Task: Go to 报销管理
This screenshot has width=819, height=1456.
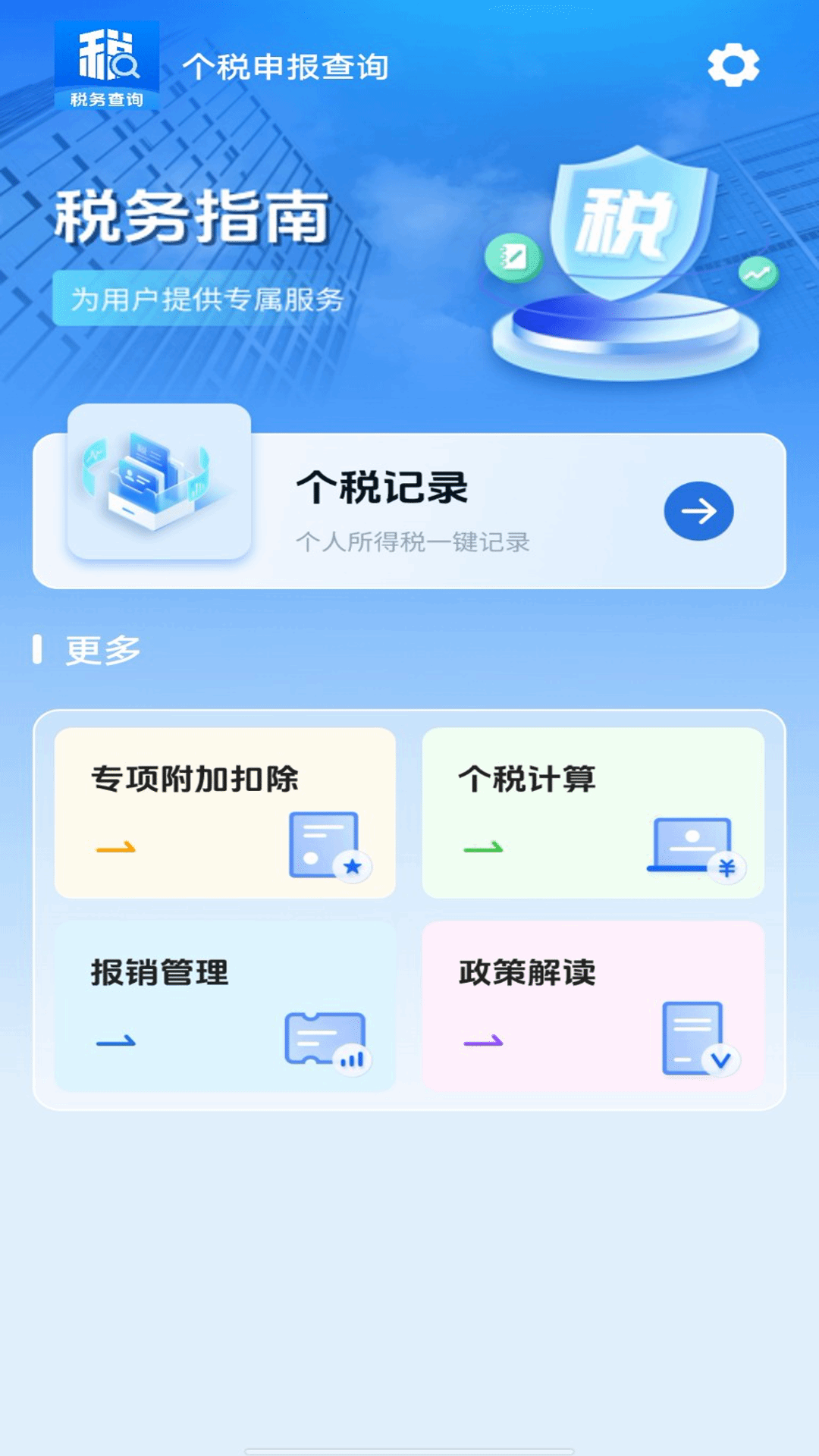Action: 225,1006
